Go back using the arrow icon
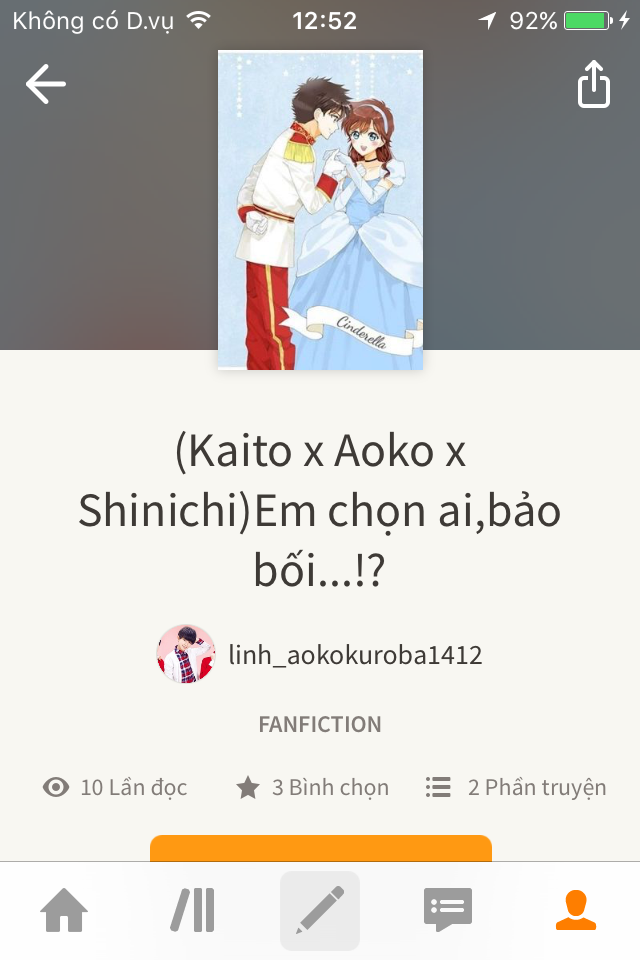The height and width of the screenshot is (960, 640). pos(45,85)
